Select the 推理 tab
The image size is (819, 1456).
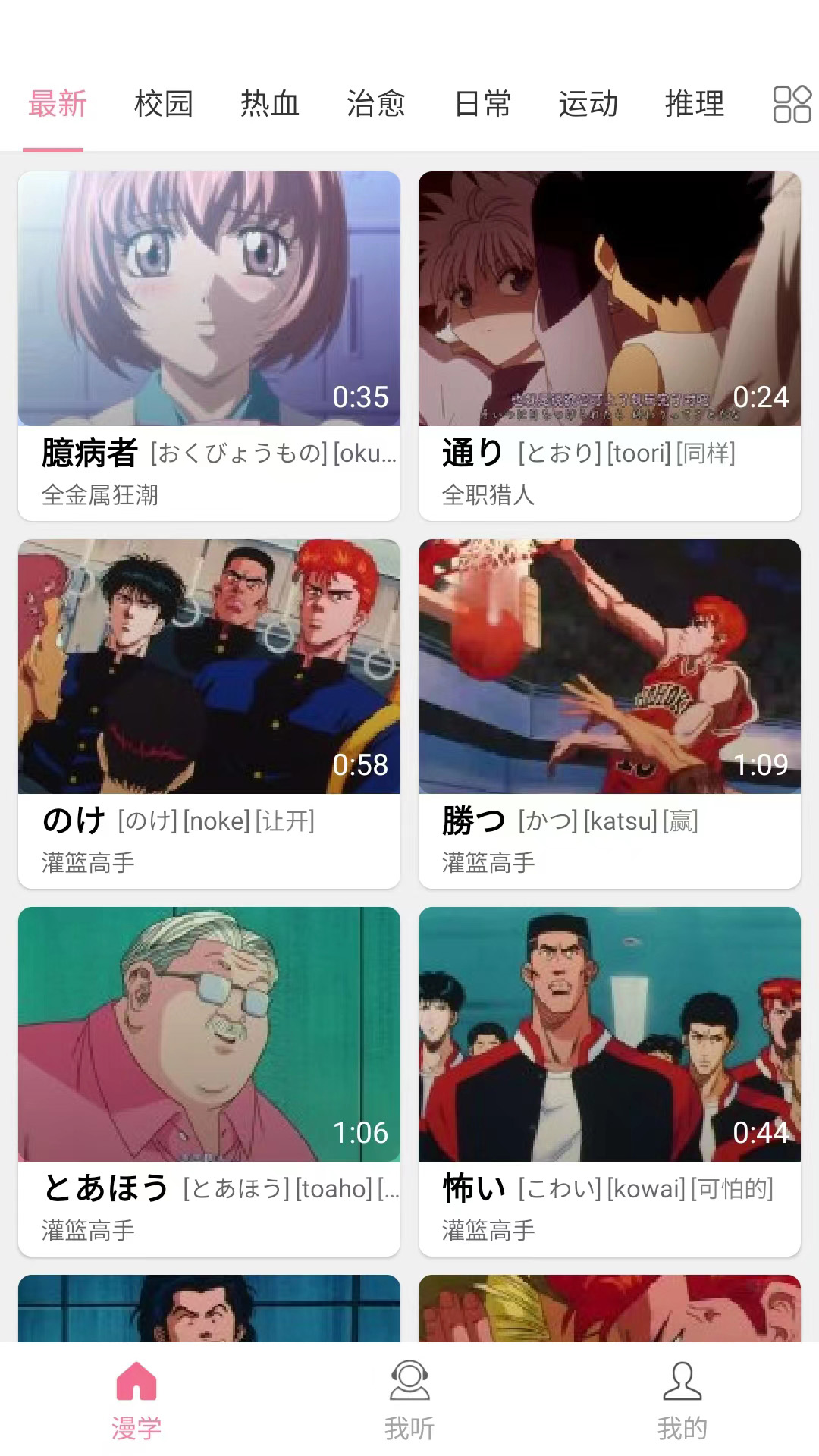click(x=694, y=104)
